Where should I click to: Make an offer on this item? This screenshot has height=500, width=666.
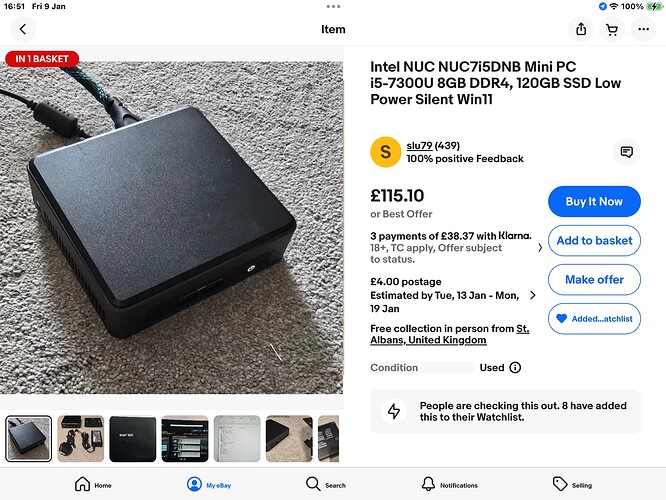(594, 279)
